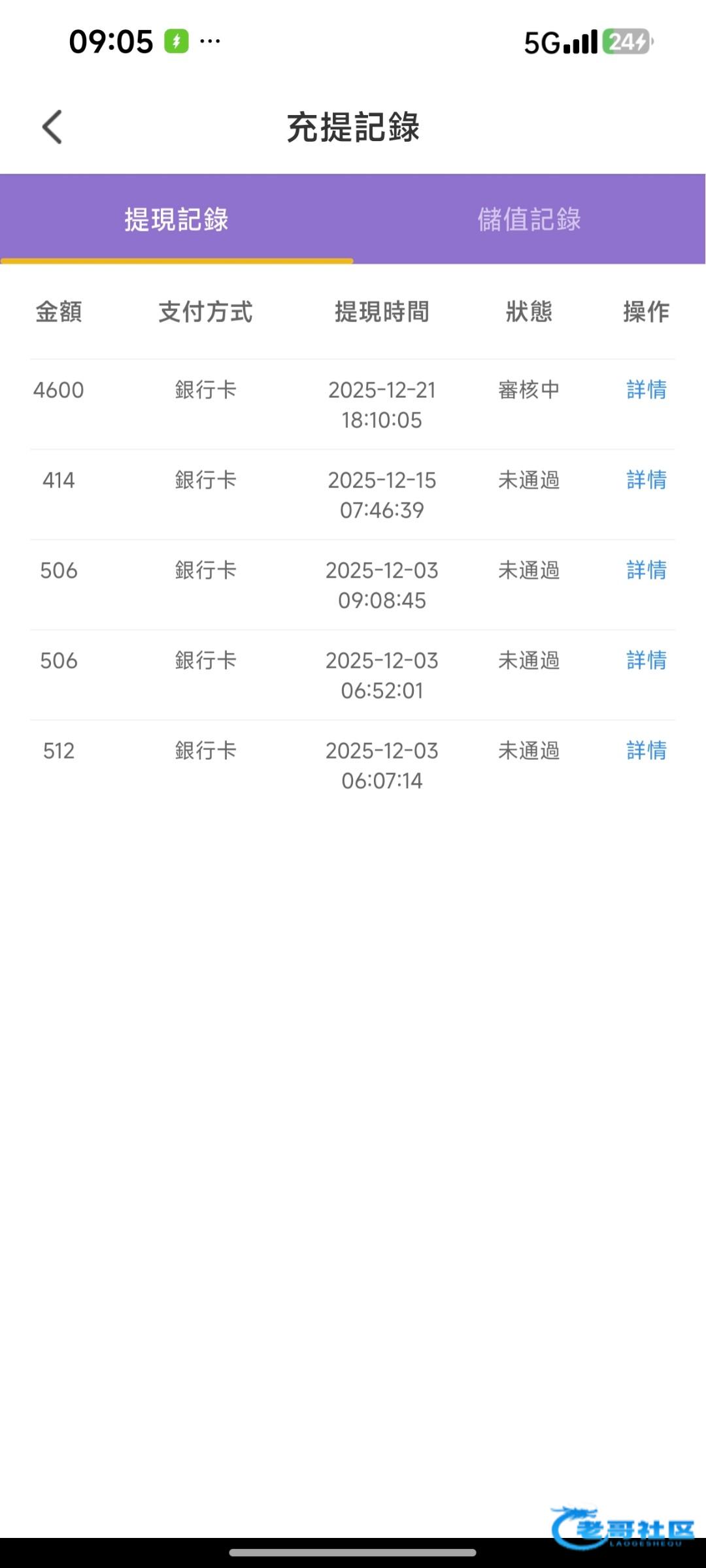706x1568 pixels.
Task: Select the 提現記錄 tab
Action: [x=176, y=220]
